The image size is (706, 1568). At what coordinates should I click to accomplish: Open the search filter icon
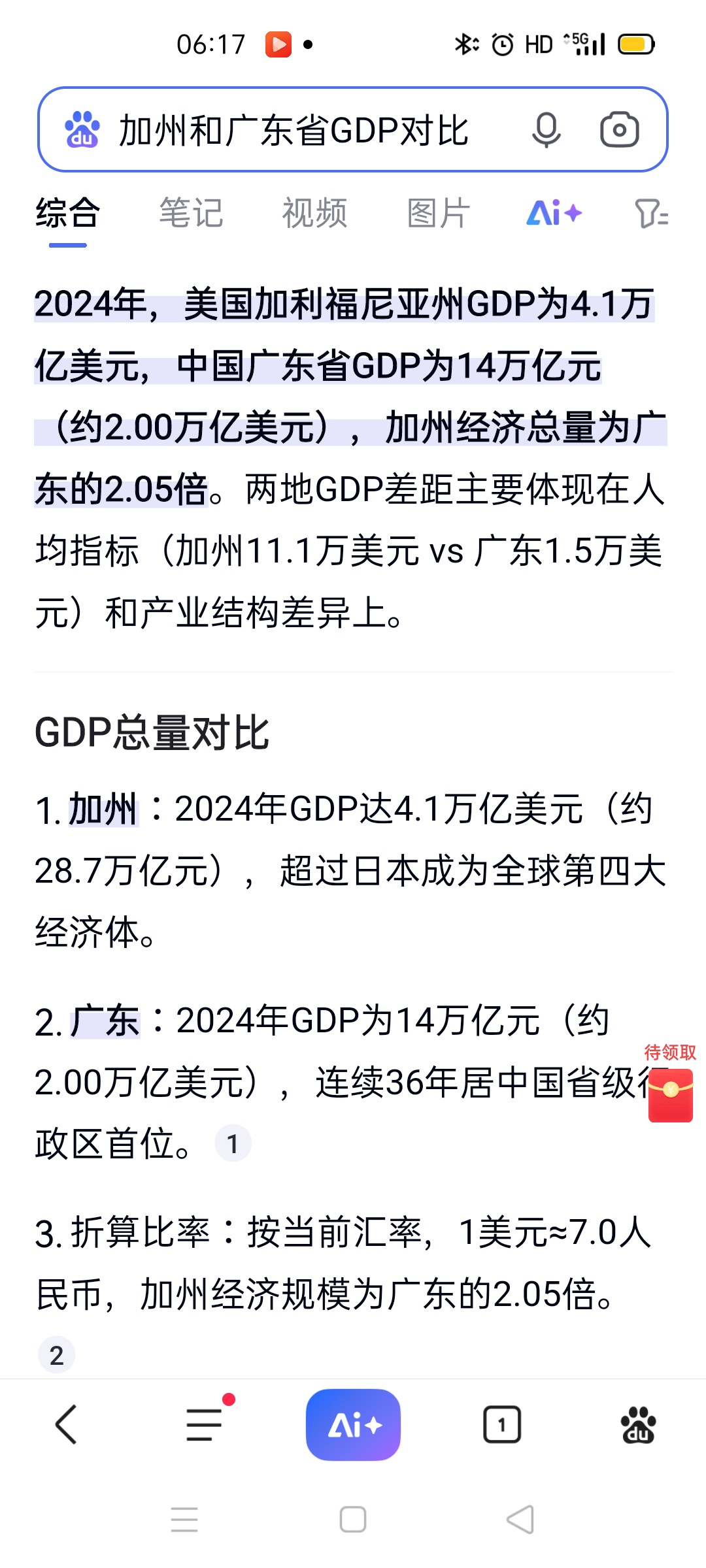pos(651,214)
